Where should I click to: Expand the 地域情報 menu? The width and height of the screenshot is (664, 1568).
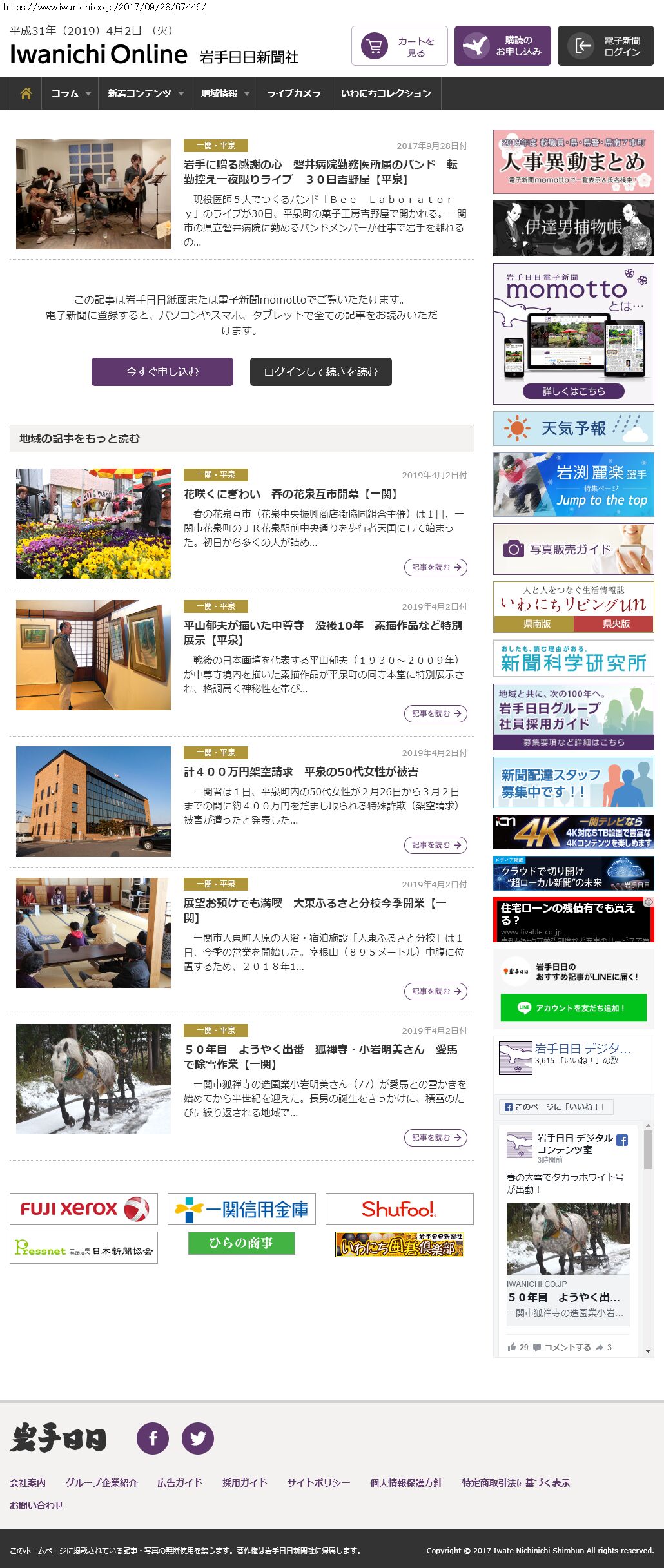[224, 93]
